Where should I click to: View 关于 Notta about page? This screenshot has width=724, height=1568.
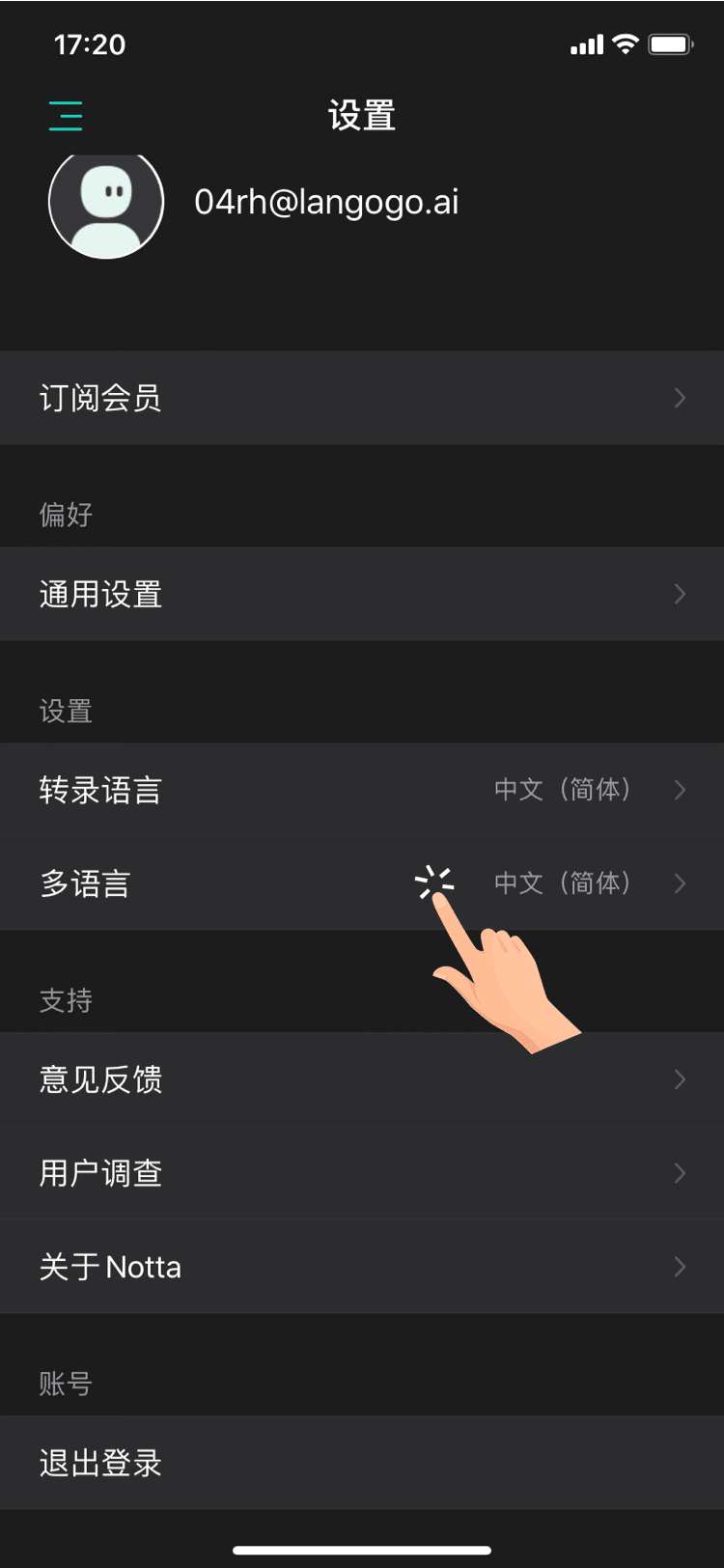tap(362, 1266)
